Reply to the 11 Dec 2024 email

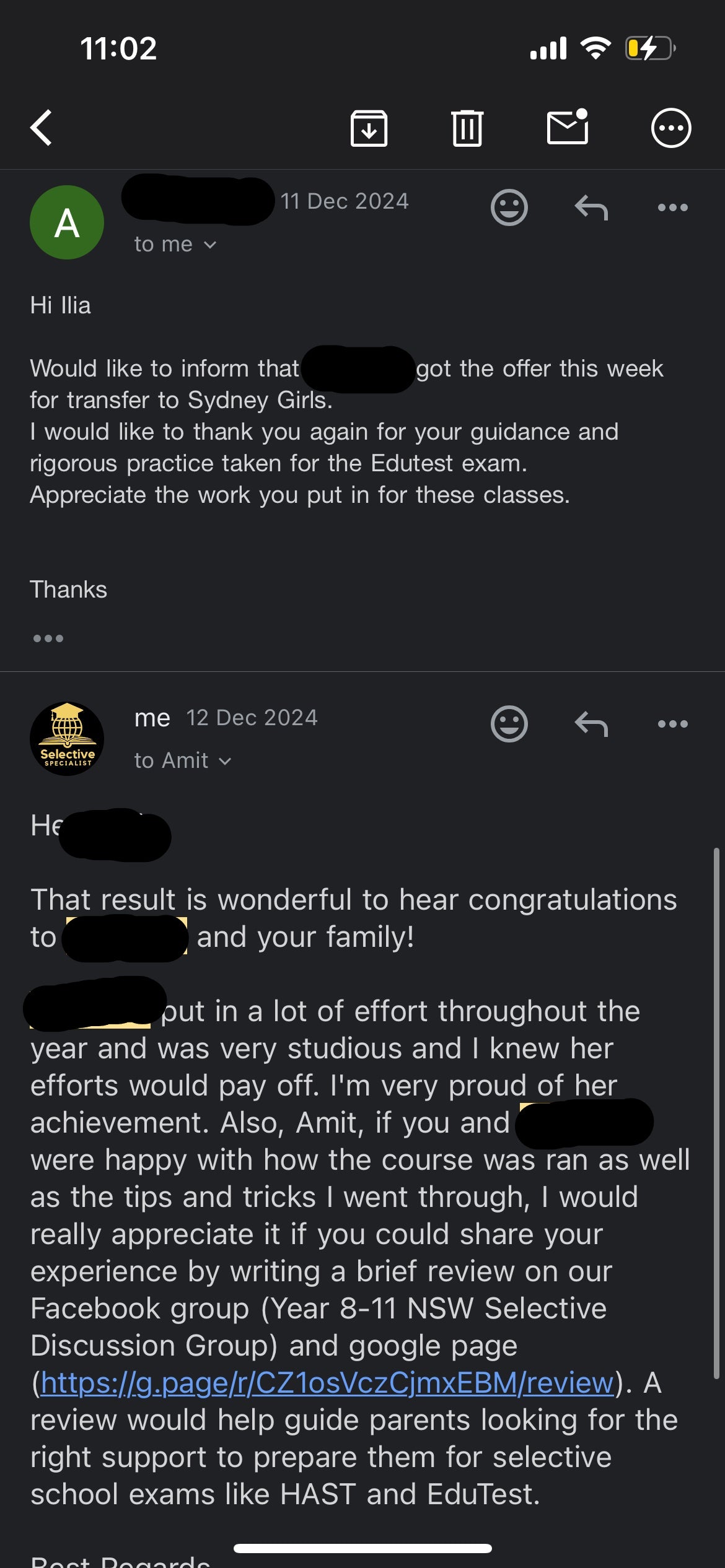[591, 207]
